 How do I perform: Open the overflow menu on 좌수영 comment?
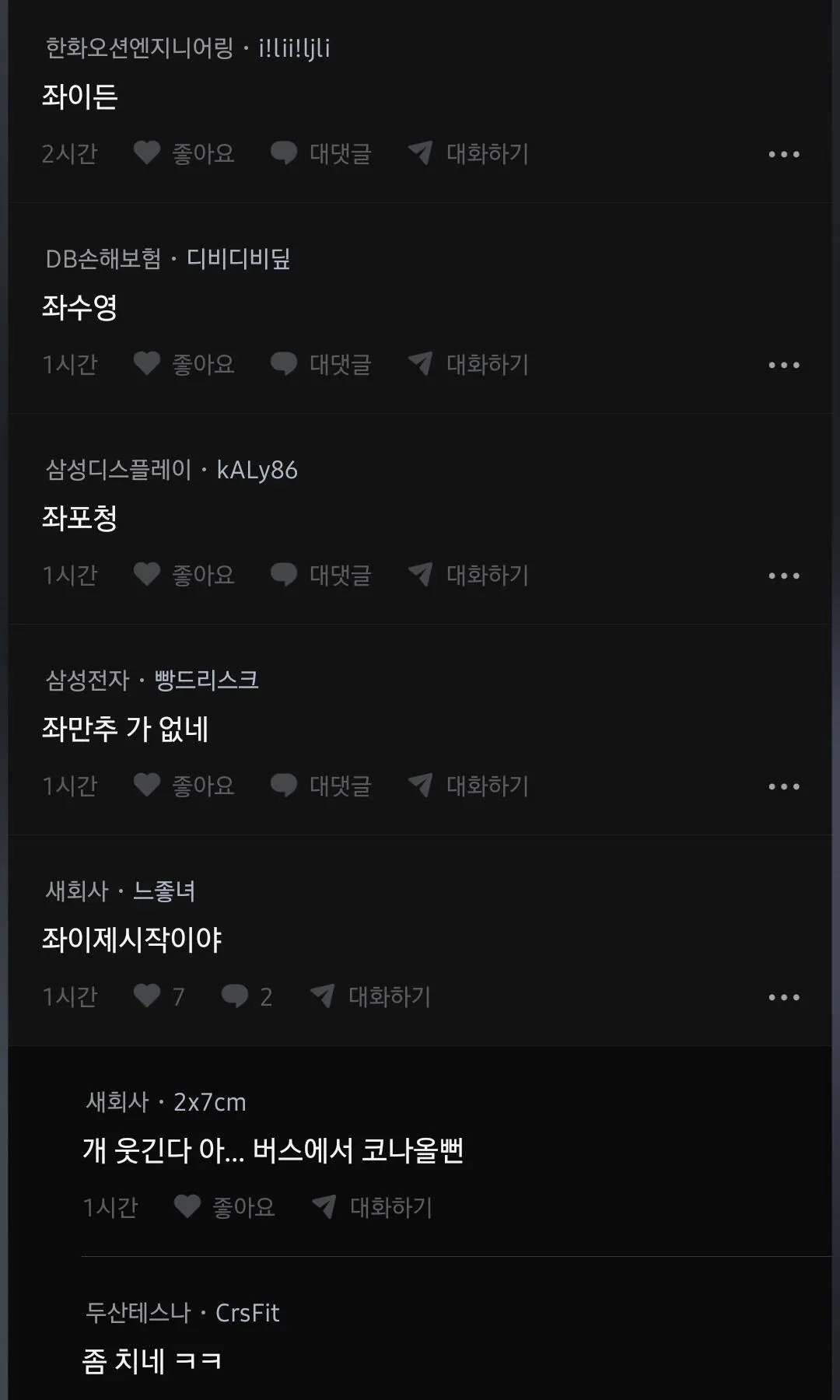pyautogui.click(x=783, y=364)
